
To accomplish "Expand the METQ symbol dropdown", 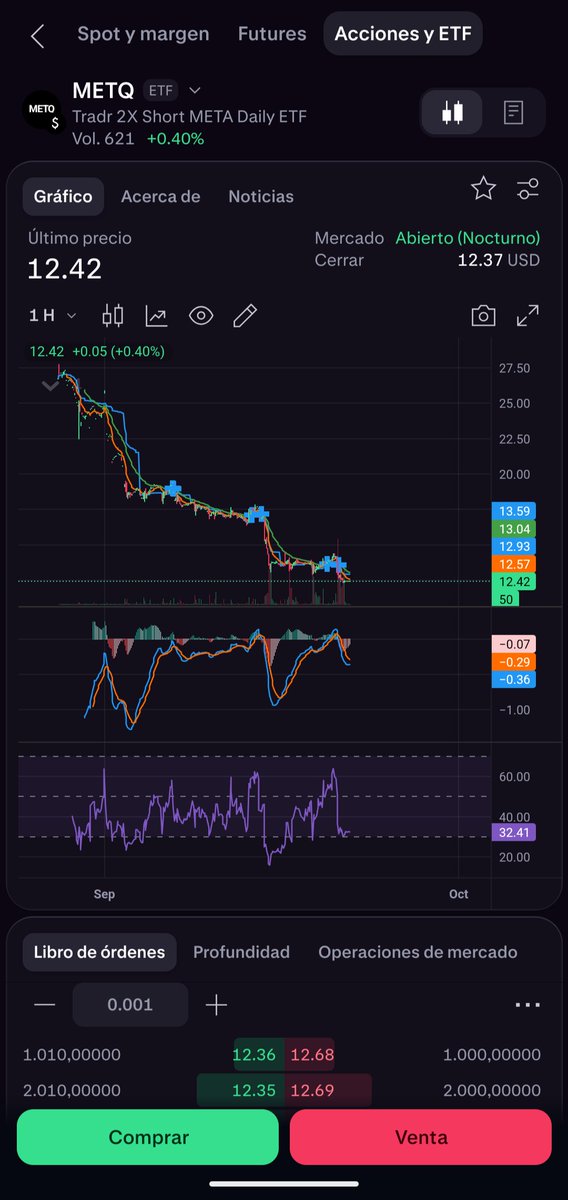I will (x=195, y=90).
